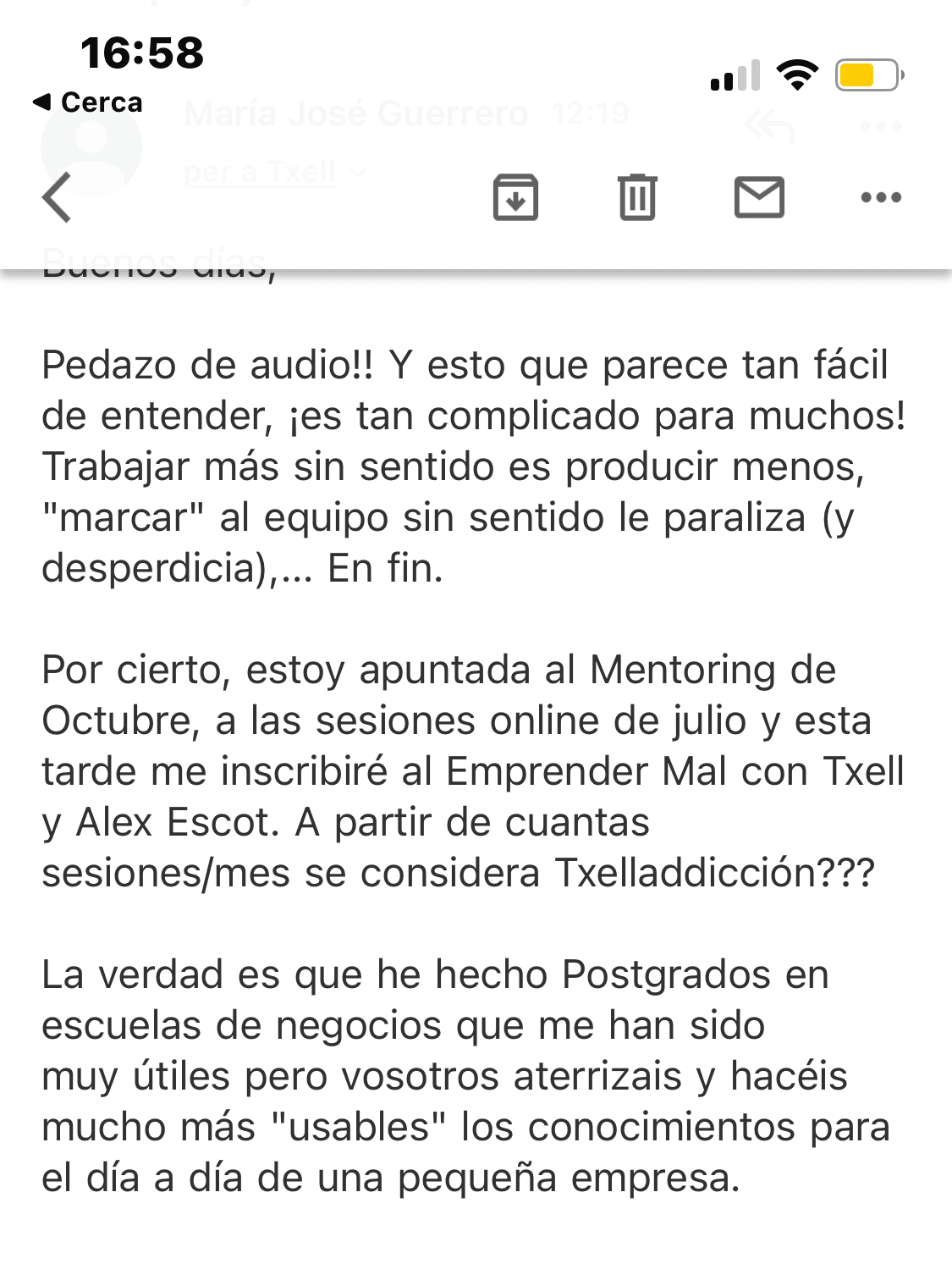Image resolution: width=952 pixels, height=1275 pixels.
Task: Mark this email as unread
Action: tap(759, 197)
